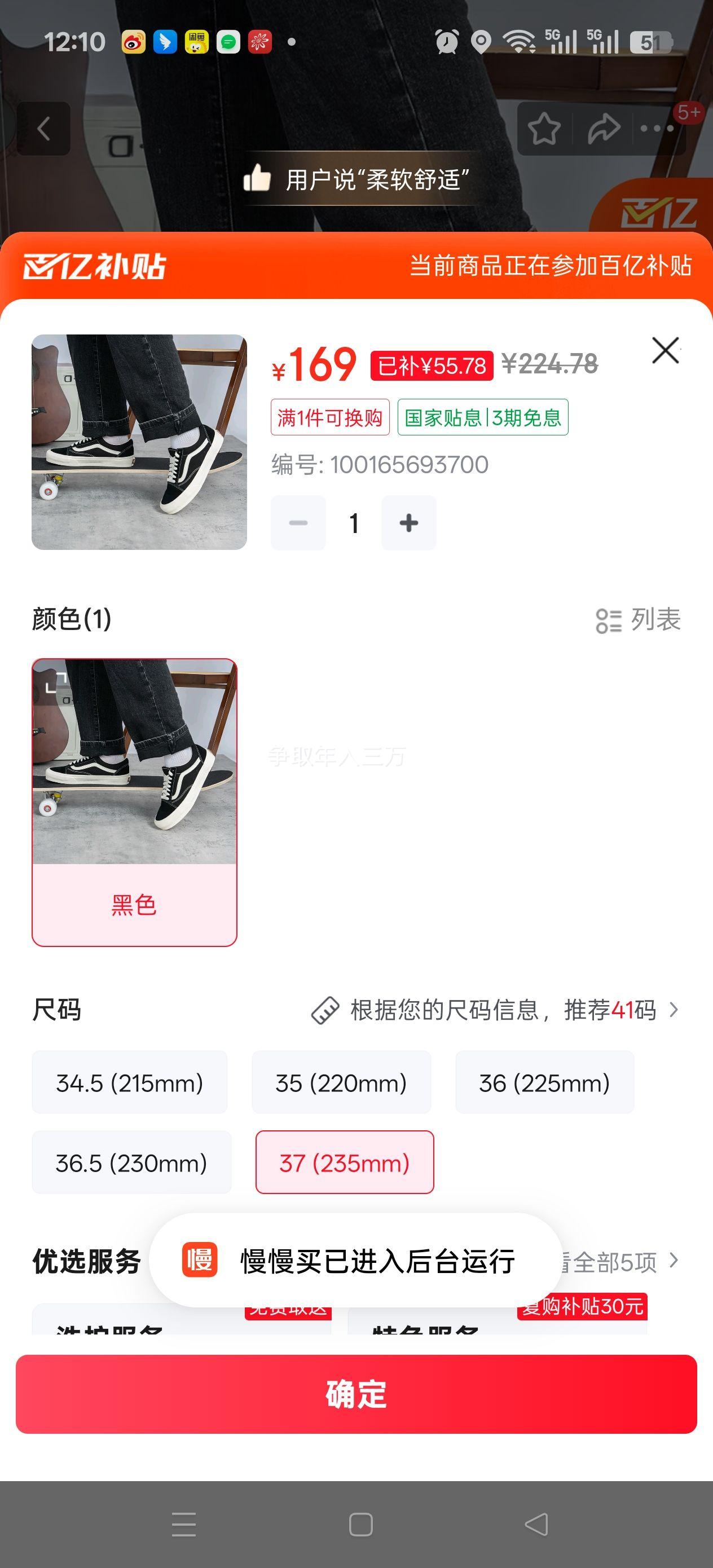Close the product options sheet
713x1568 pixels.
click(665, 351)
